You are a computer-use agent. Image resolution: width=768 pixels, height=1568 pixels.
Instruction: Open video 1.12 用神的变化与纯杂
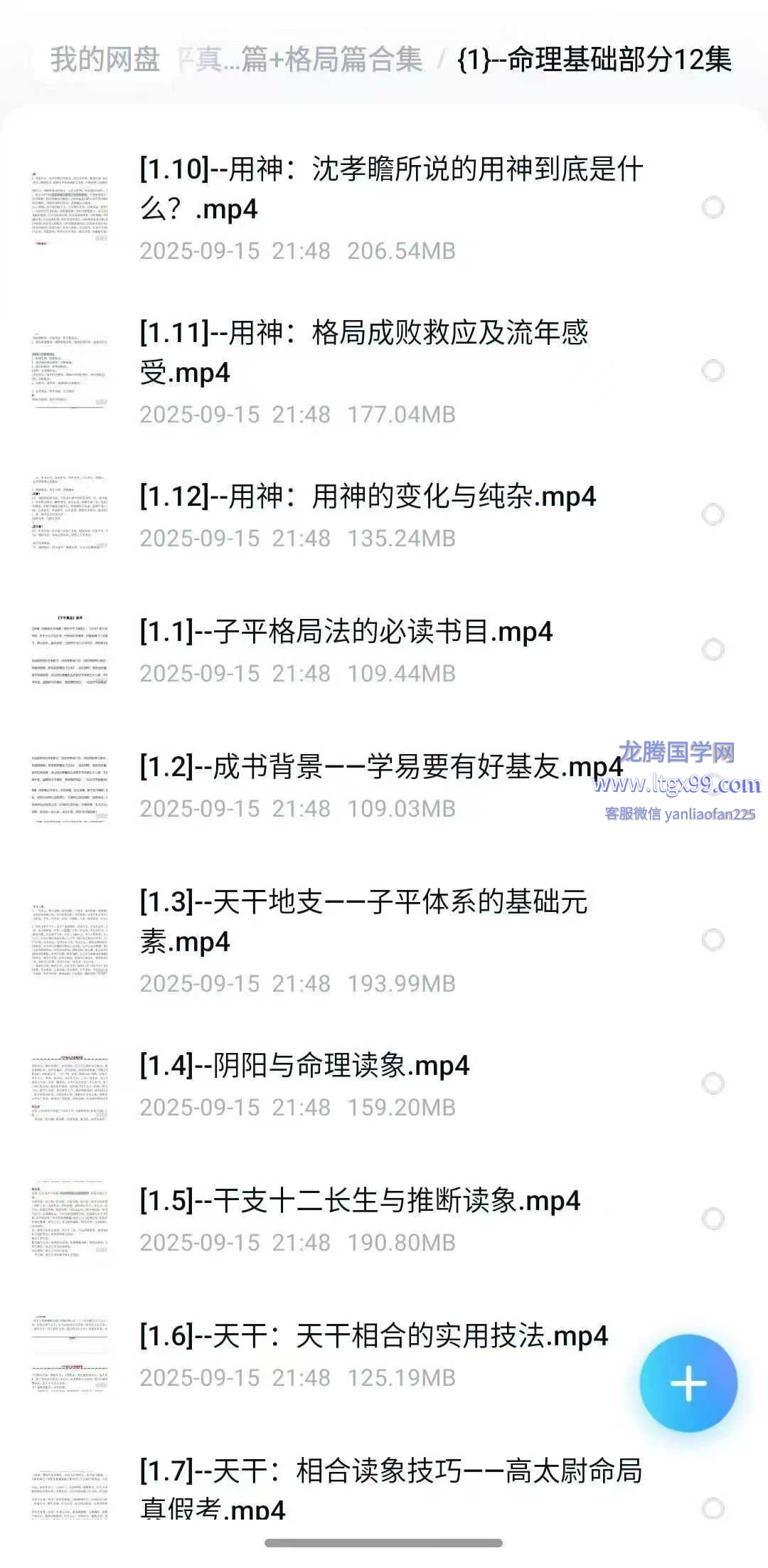(367, 497)
